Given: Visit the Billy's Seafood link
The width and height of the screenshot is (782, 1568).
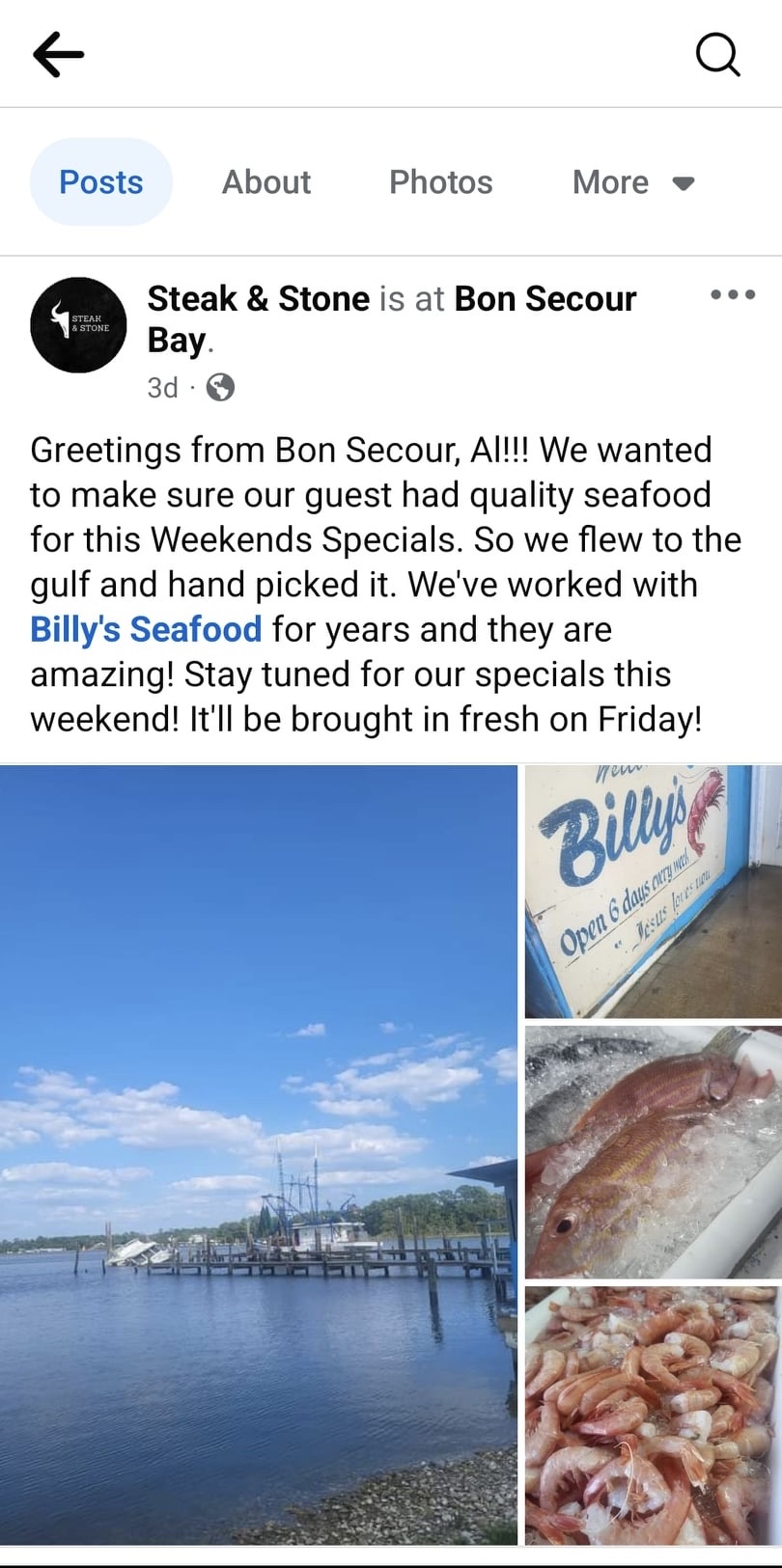Looking at the screenshot, I should (x=146, y=629).
